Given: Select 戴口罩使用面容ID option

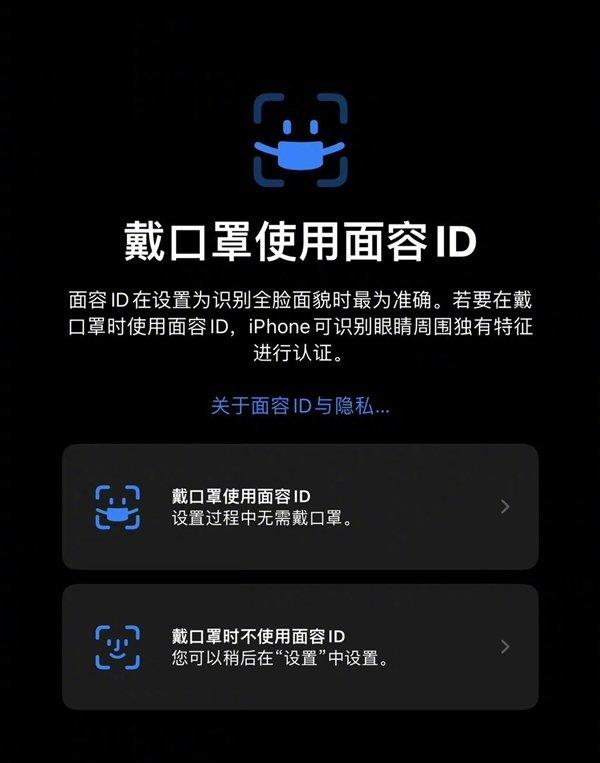Looking at the screenshot, I should pos(300,507).
